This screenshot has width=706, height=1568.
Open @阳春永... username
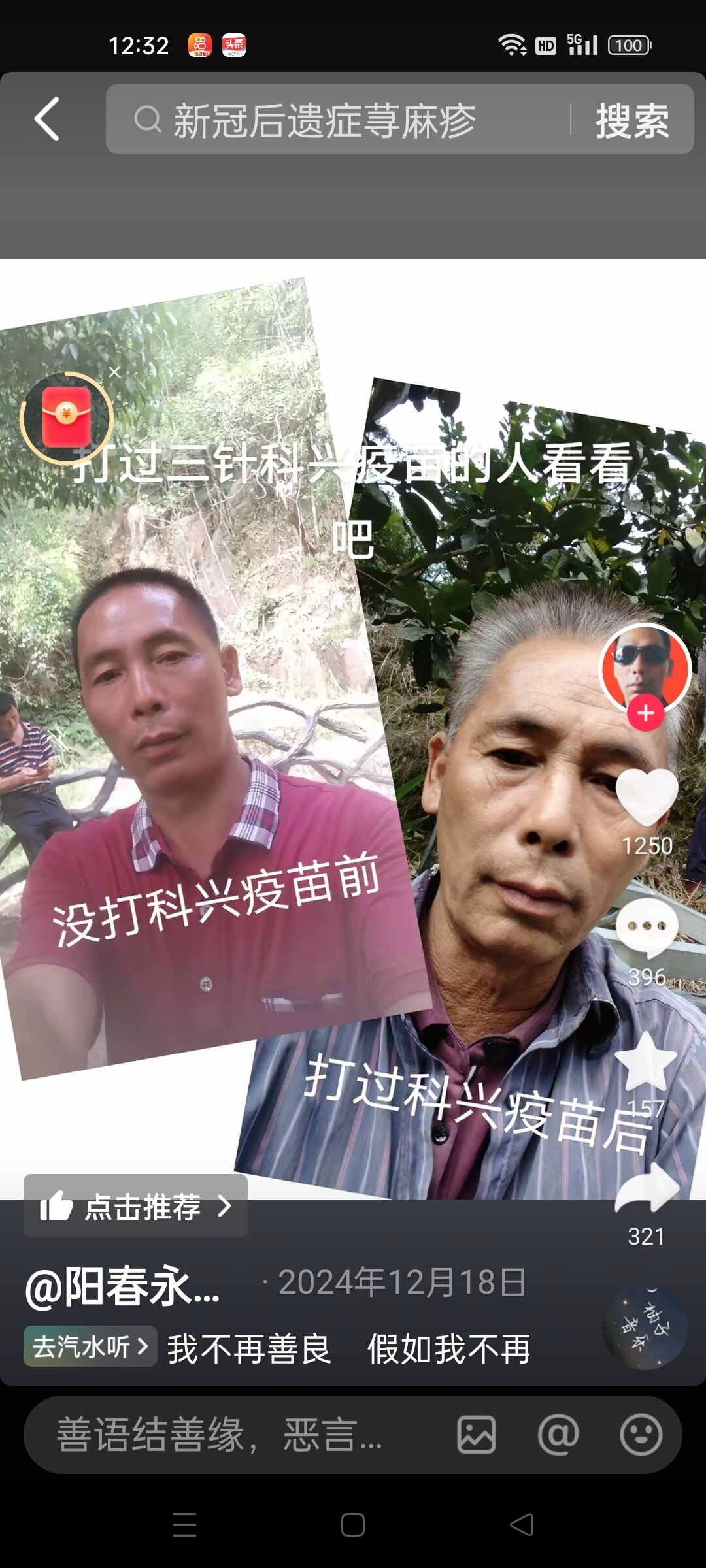coord(122,1286)
